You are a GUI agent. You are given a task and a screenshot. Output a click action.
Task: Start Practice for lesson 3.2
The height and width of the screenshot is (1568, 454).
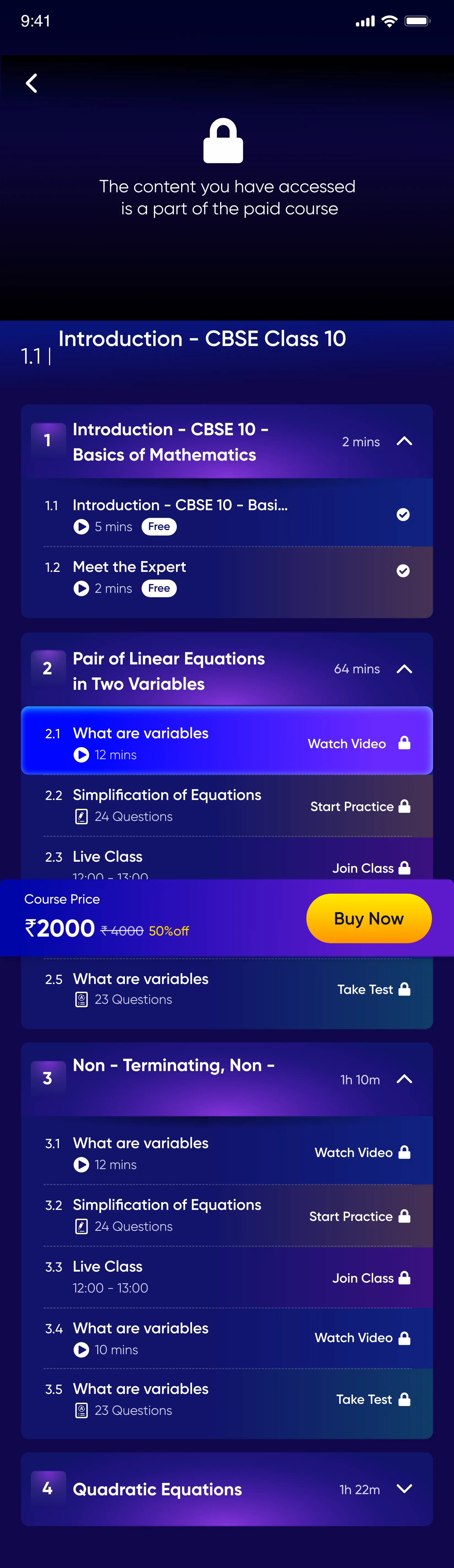click(x=359, y=1216)
